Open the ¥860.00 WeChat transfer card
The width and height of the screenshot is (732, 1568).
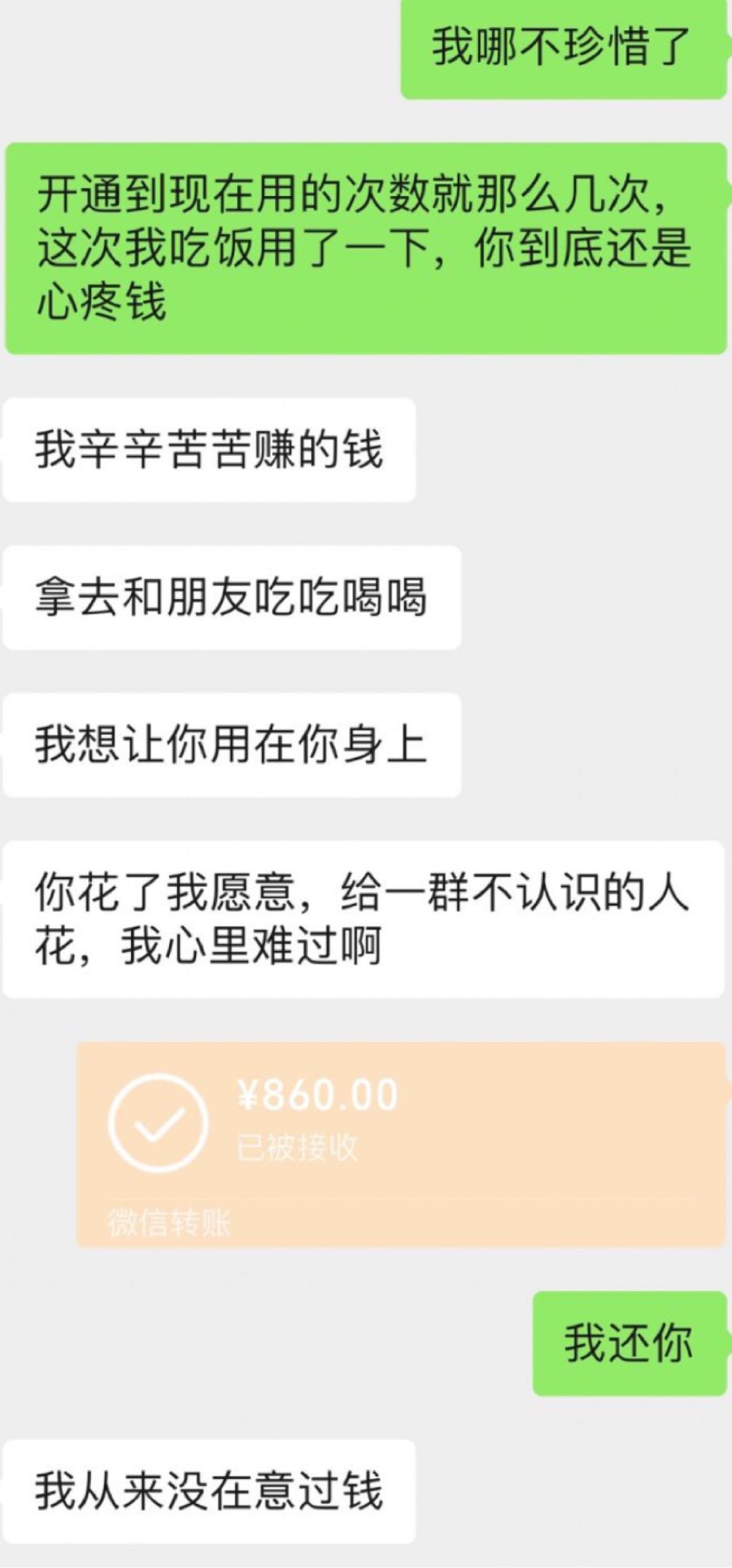401,1144
